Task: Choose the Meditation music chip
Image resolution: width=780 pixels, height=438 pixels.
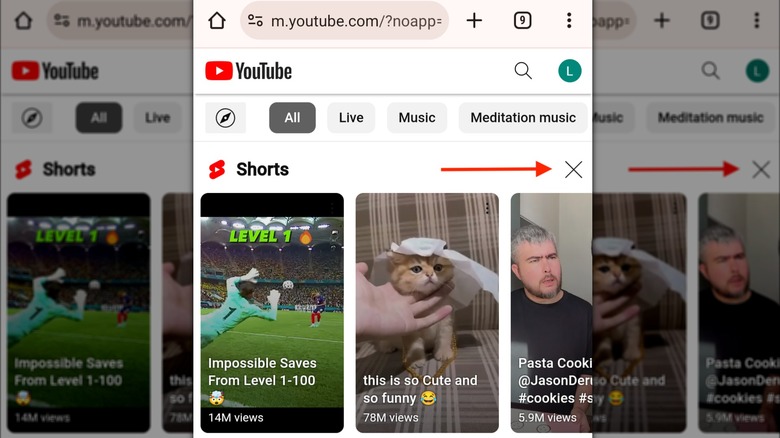Action: 523,118
